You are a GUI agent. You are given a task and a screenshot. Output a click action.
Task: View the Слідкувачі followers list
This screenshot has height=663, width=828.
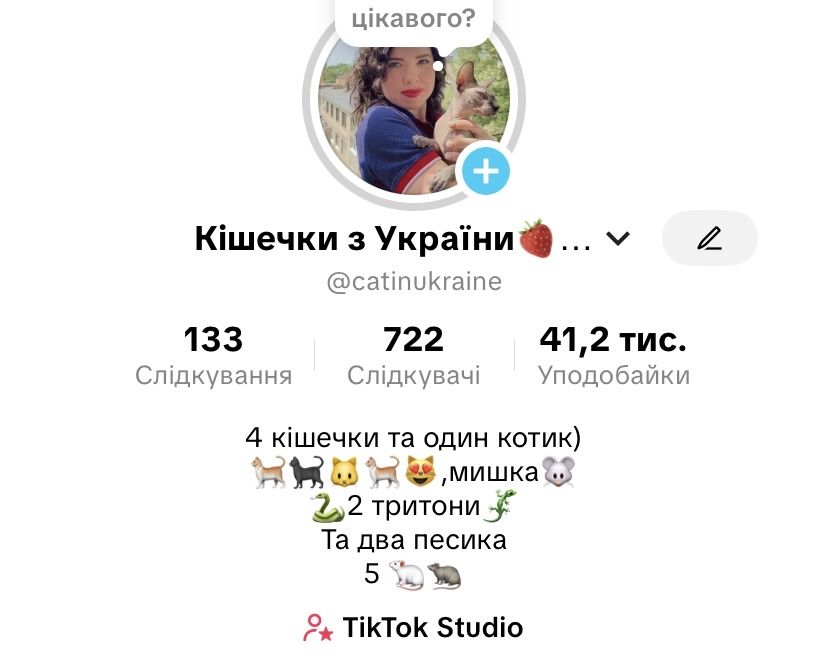point(414,355)
